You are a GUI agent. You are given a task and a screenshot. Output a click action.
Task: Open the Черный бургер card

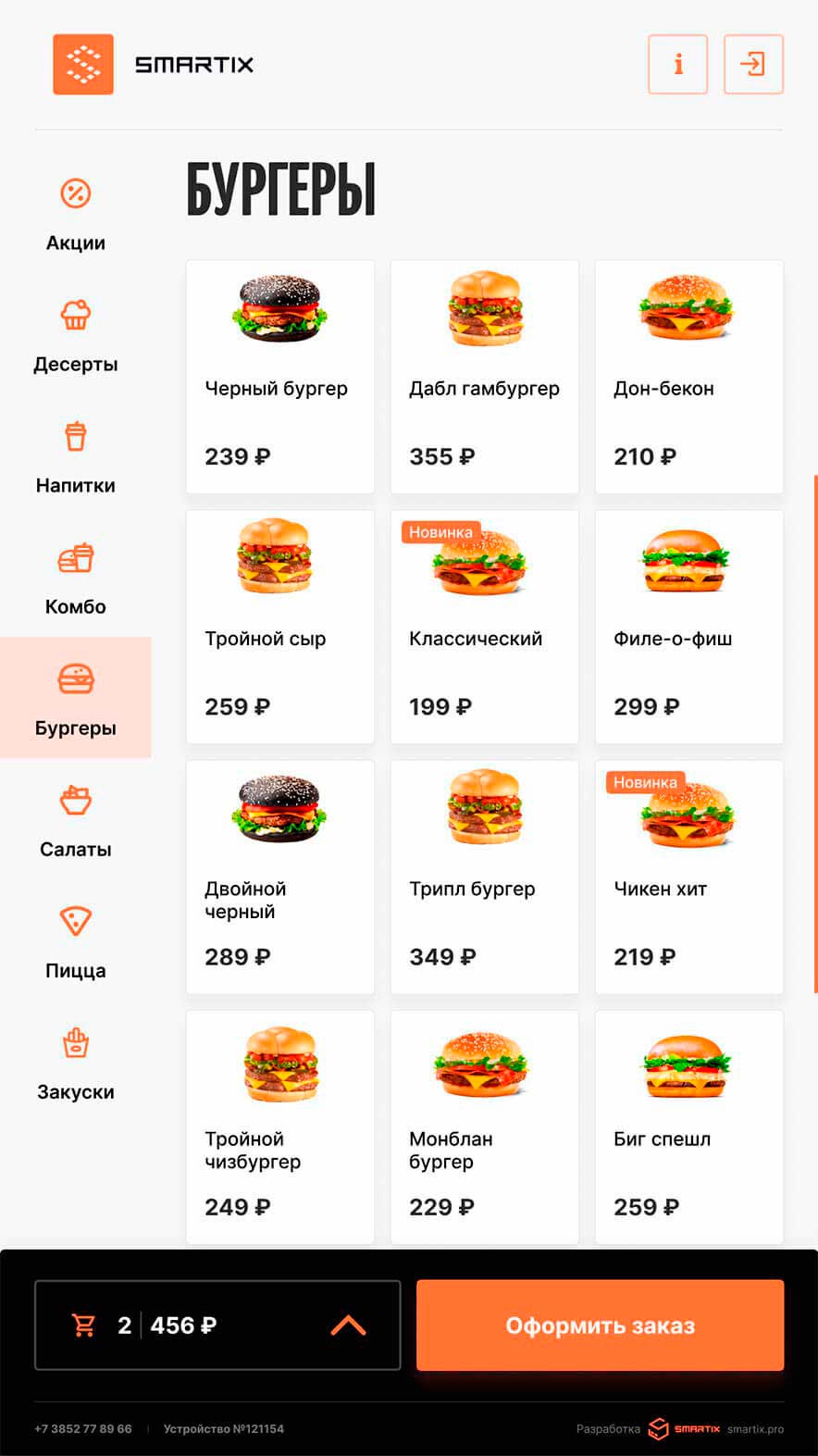pyautogui.click(x=280, y=376)
